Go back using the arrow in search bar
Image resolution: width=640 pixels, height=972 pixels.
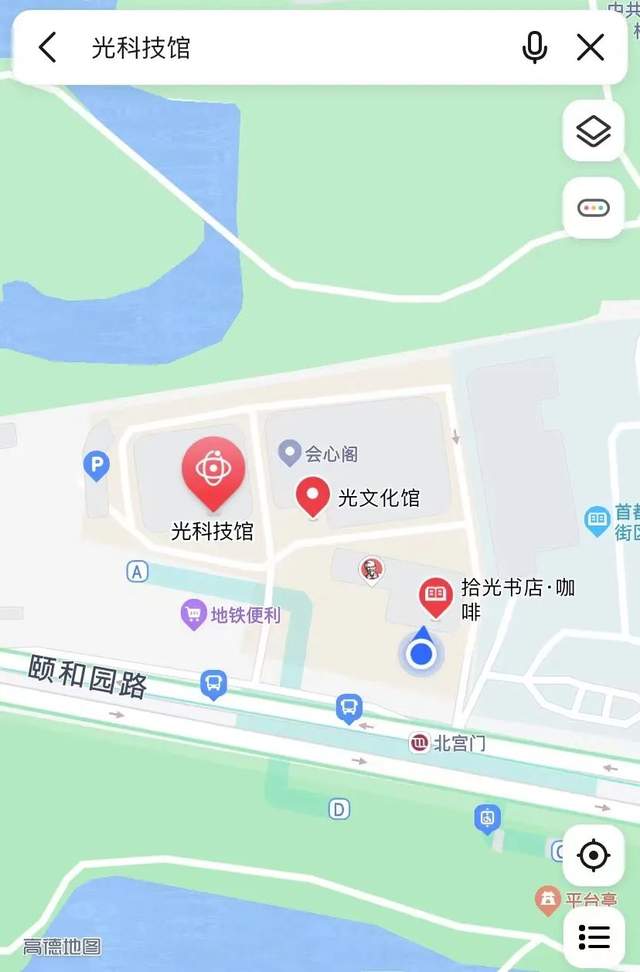47,47
